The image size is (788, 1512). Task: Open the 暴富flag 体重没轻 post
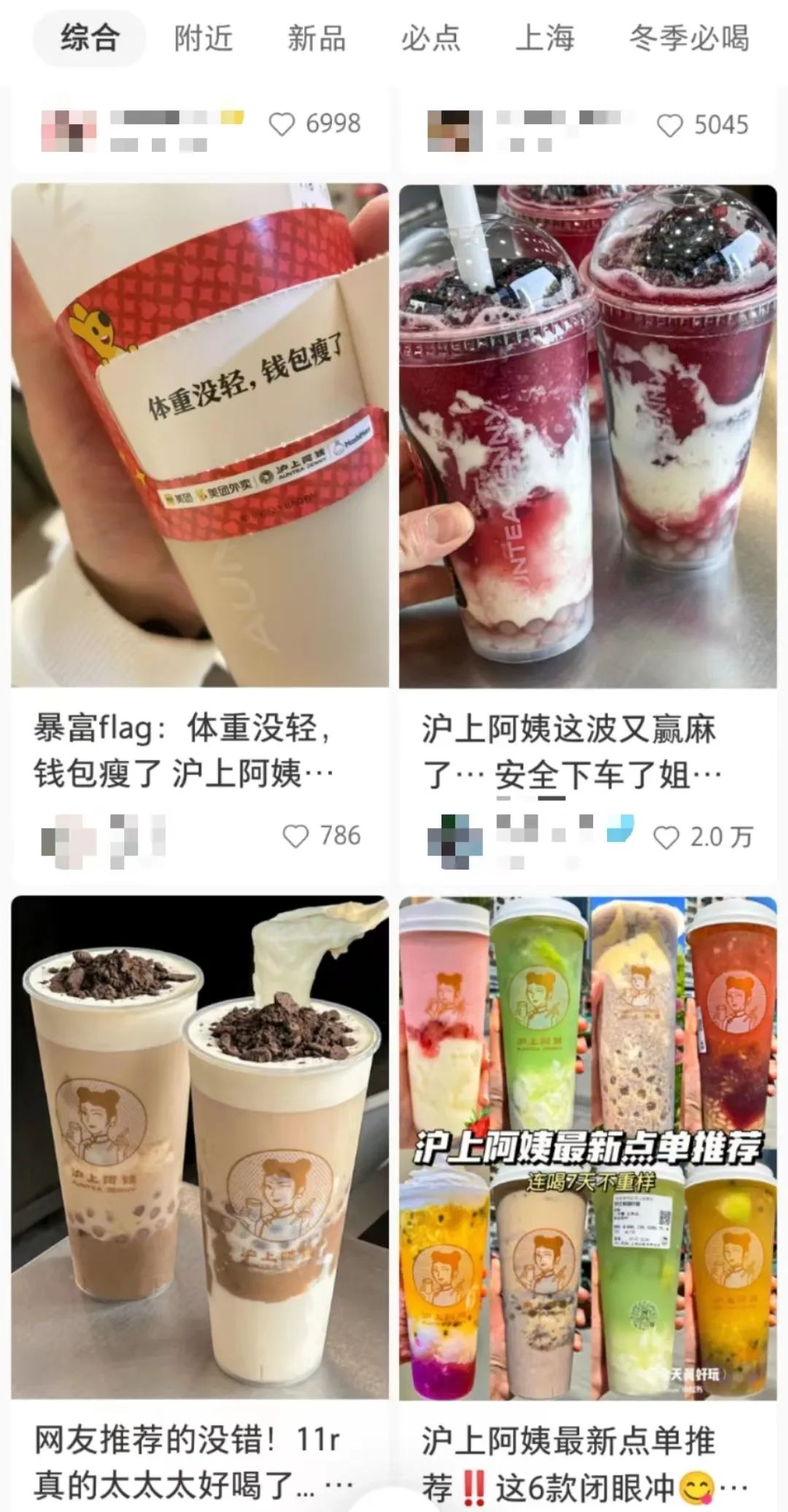[x=199, y=436]
